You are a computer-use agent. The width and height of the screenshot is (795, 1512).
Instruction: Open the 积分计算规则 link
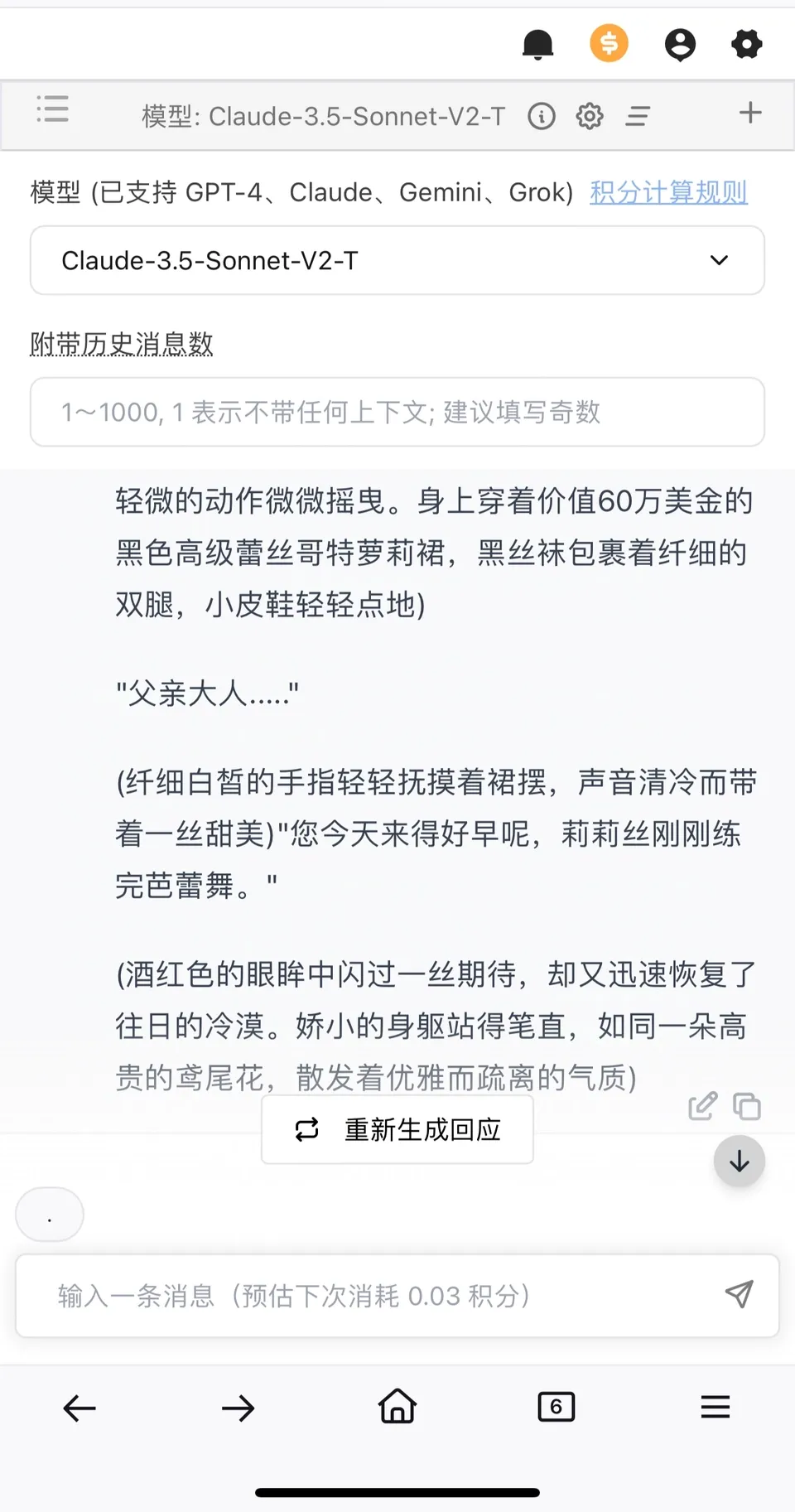pyautogui.click(x=668, y=192)
